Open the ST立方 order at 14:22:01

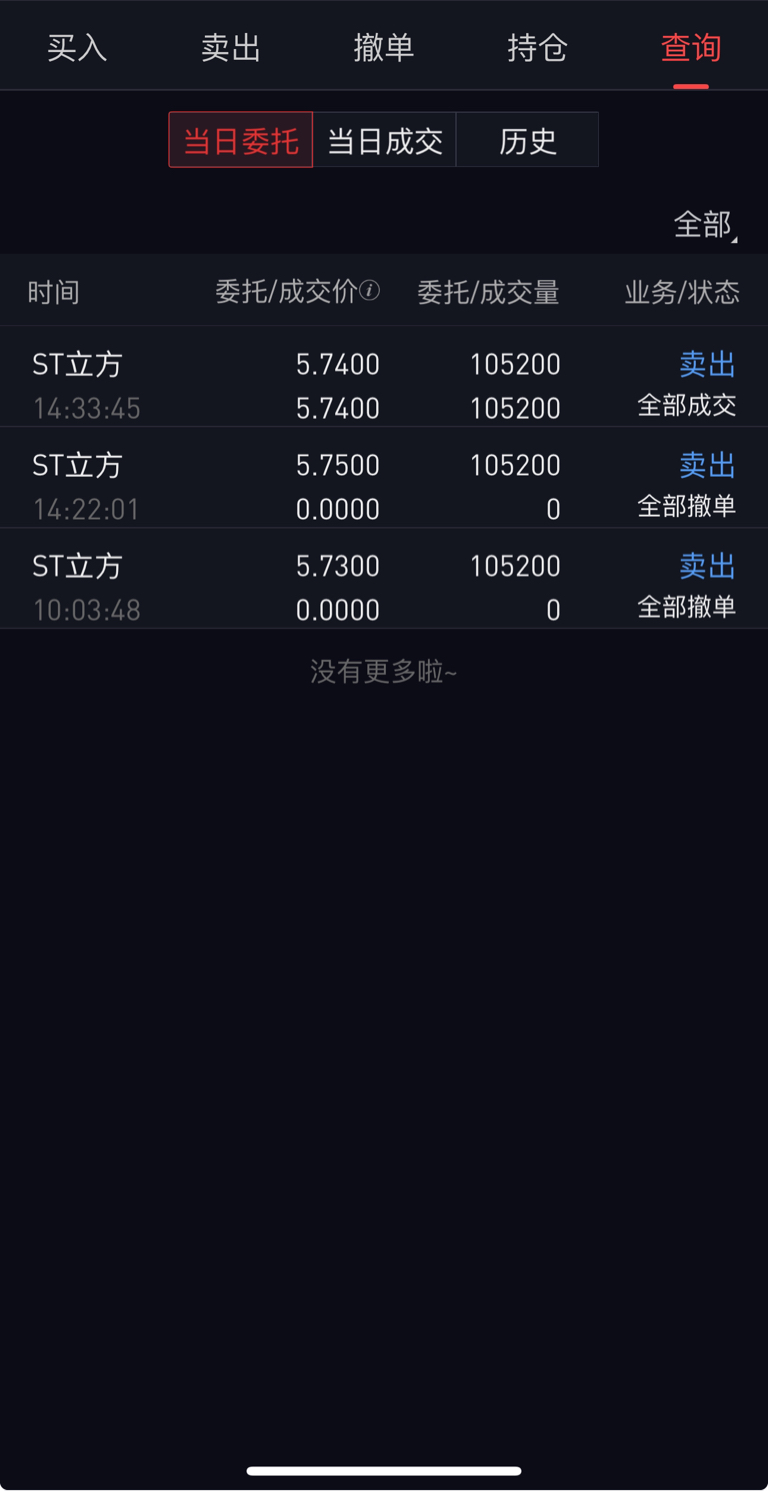(384, 478)
